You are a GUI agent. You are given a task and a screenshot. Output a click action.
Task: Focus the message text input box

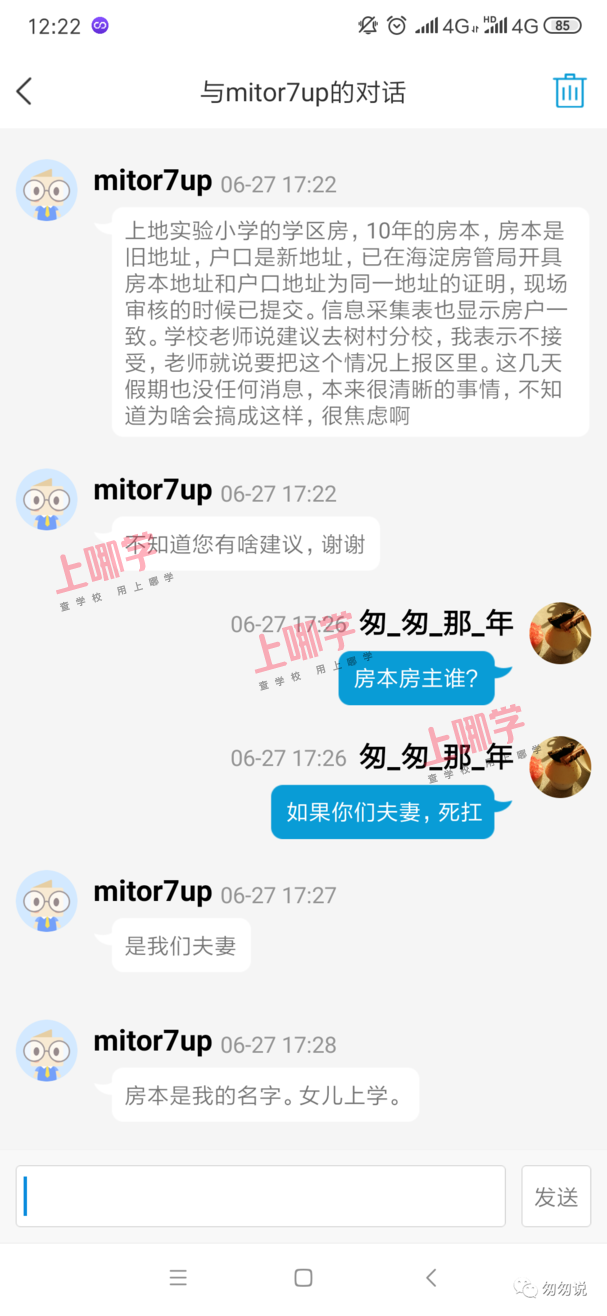[261, 1196]
